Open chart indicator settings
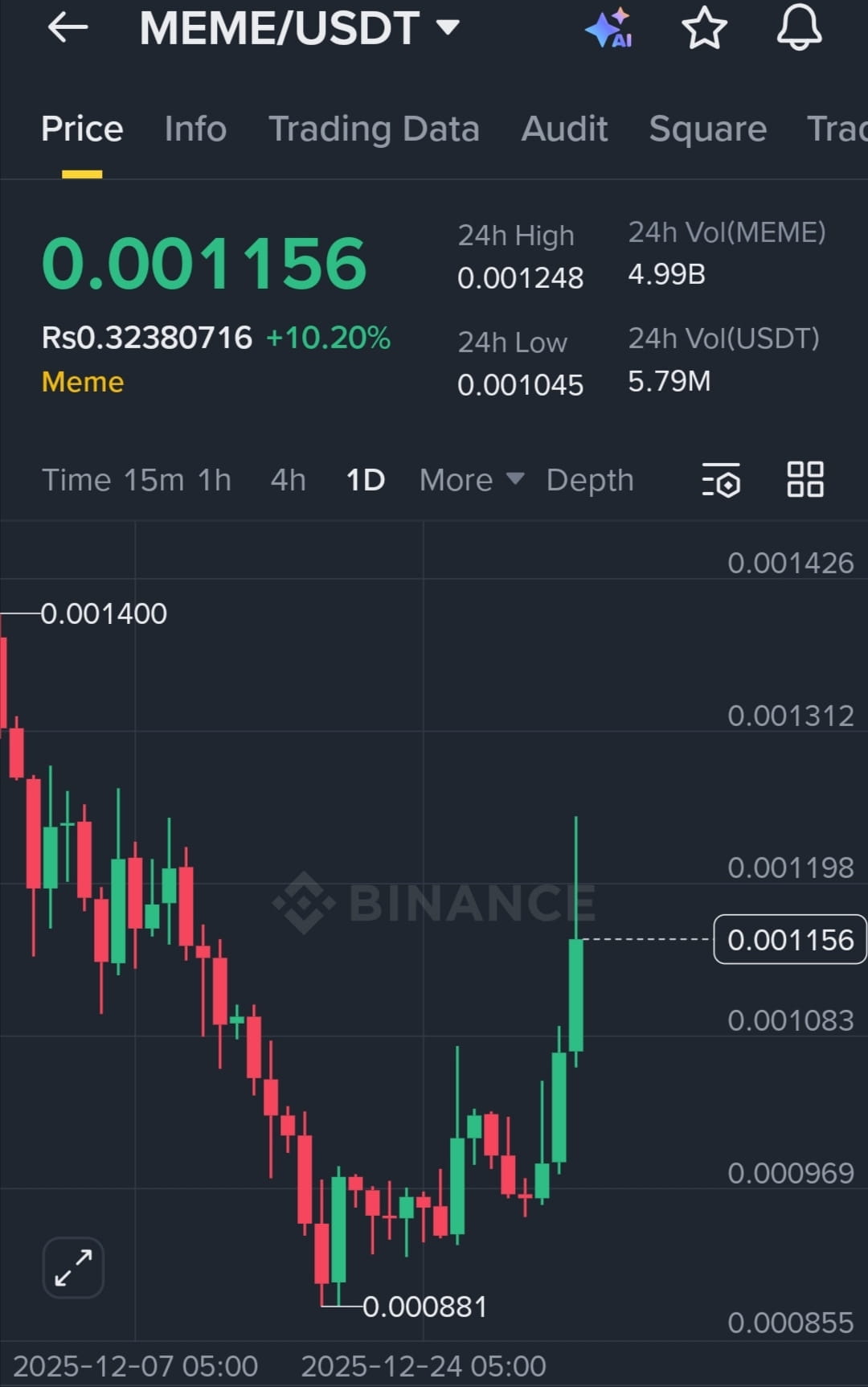 pyautogui.click(x=721, y=480)
